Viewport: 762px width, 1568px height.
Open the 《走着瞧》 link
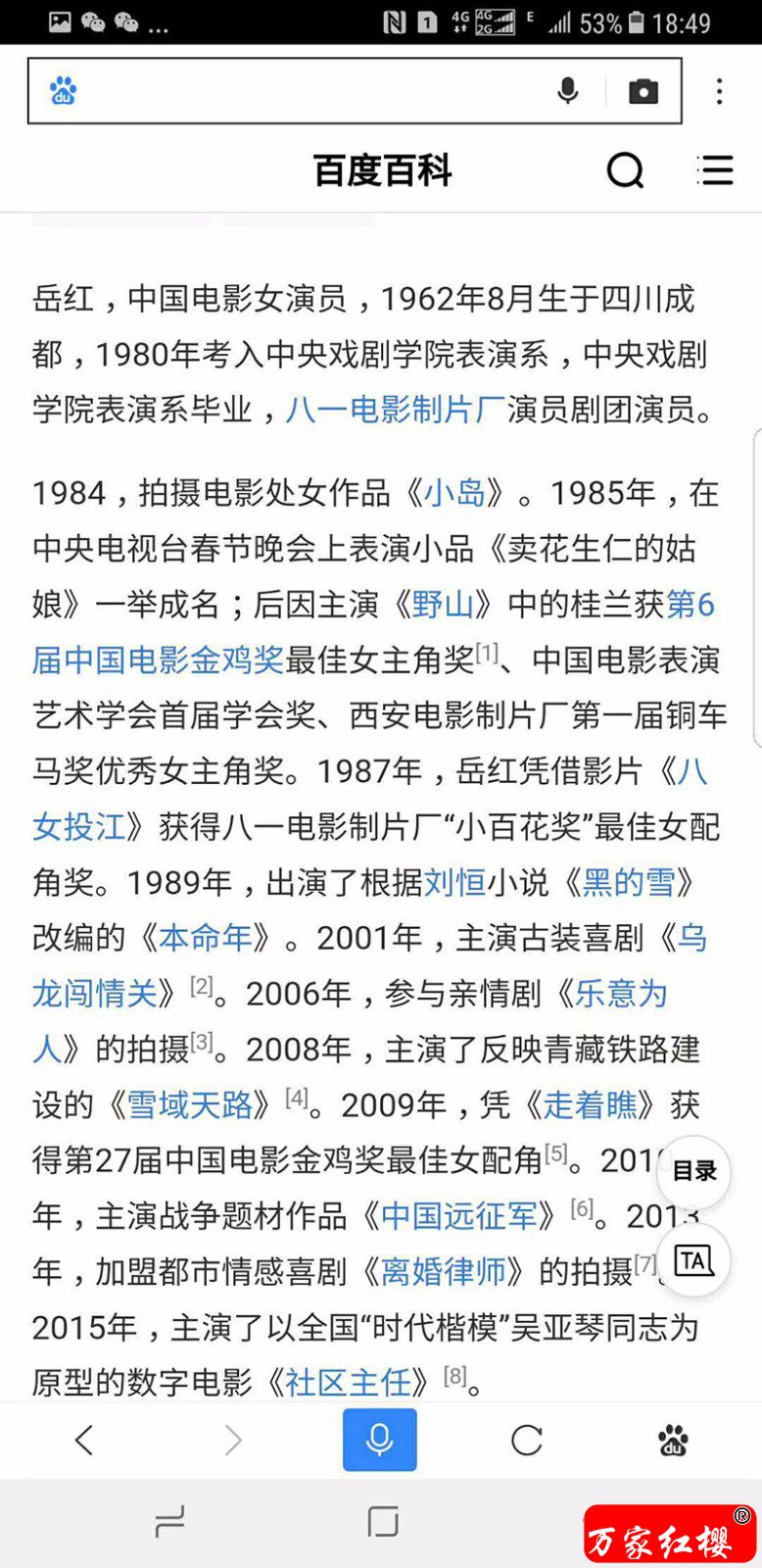pos(590,1105)
